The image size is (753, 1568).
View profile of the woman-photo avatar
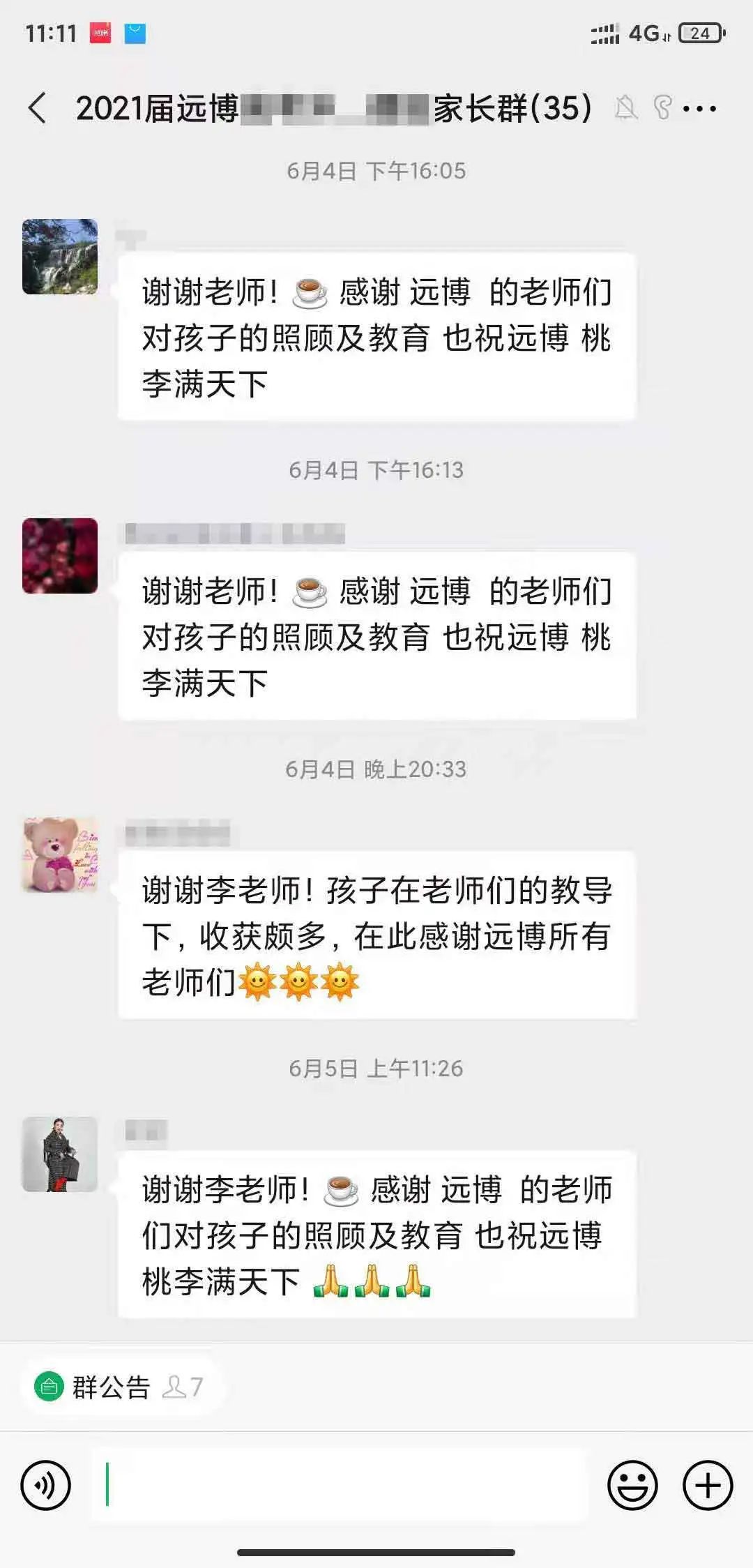(x=60, y=1154)
